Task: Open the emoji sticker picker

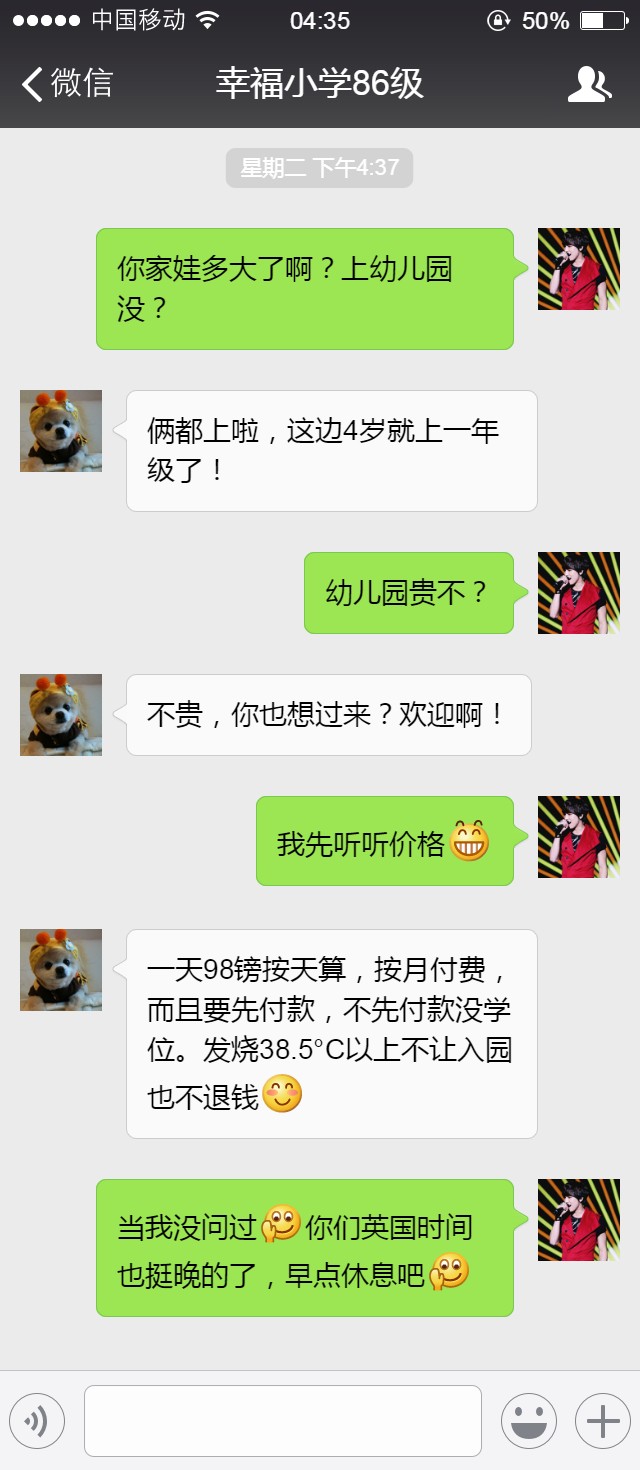Action: click(528, 1420)
